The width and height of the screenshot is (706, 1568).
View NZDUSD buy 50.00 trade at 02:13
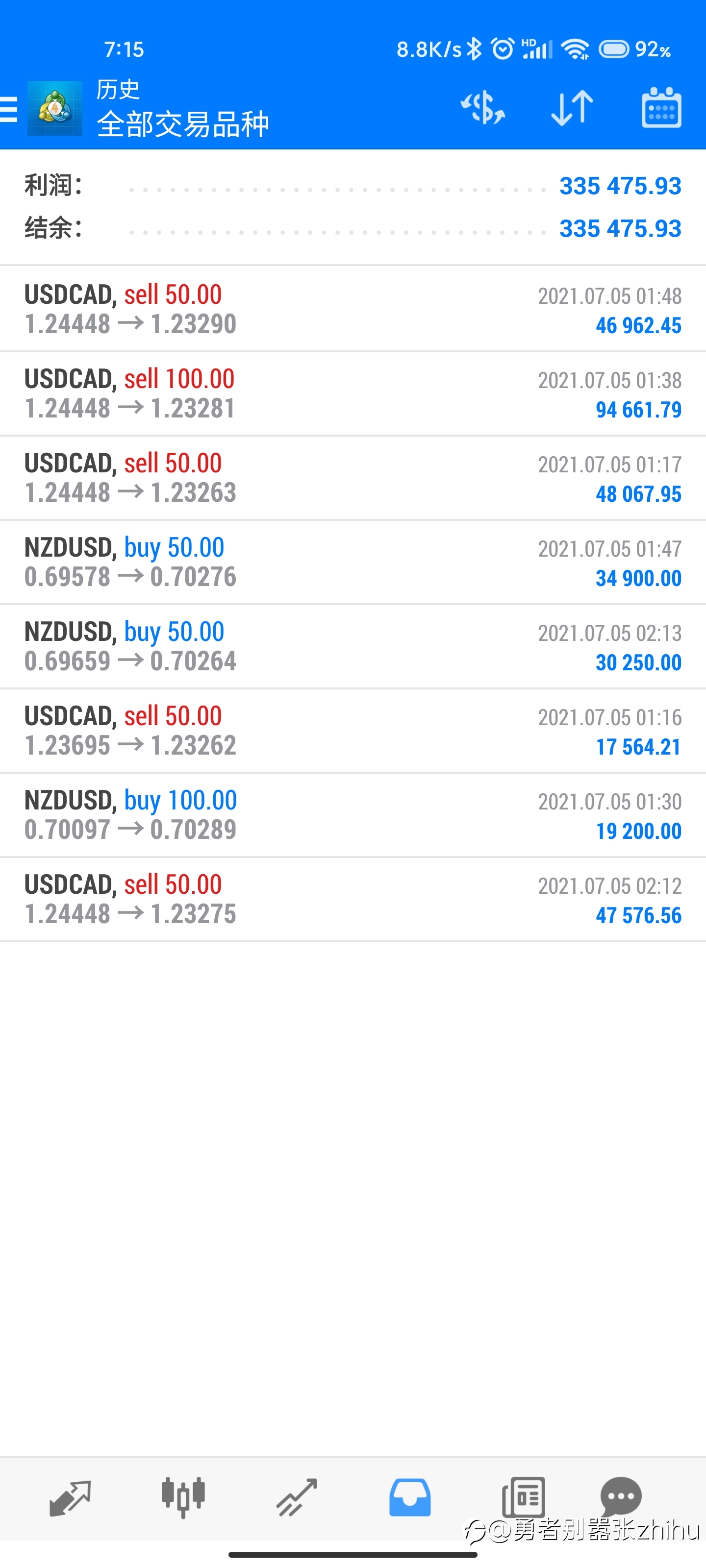point(353,646)
